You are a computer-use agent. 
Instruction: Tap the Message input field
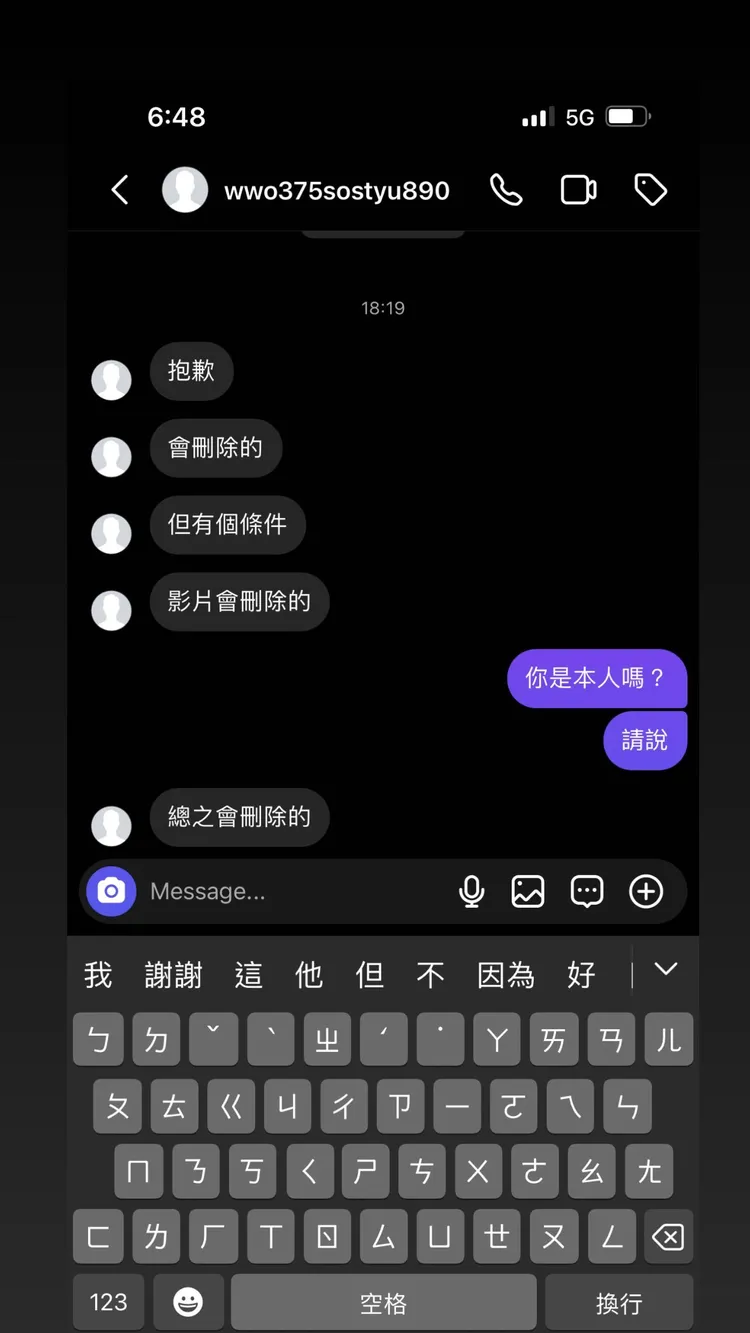tap(250, 891)
